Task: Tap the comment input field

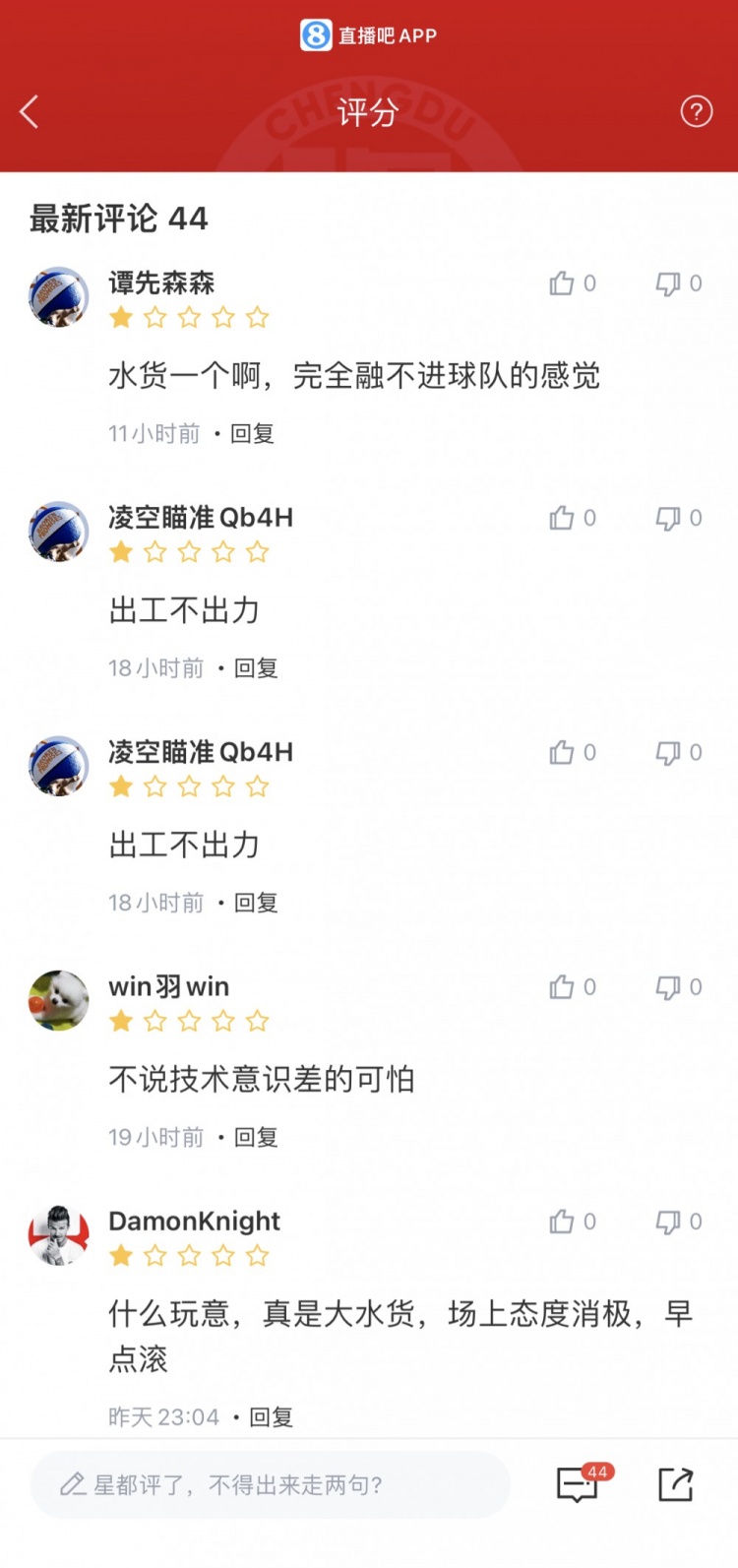Action: click(271, 1484)
